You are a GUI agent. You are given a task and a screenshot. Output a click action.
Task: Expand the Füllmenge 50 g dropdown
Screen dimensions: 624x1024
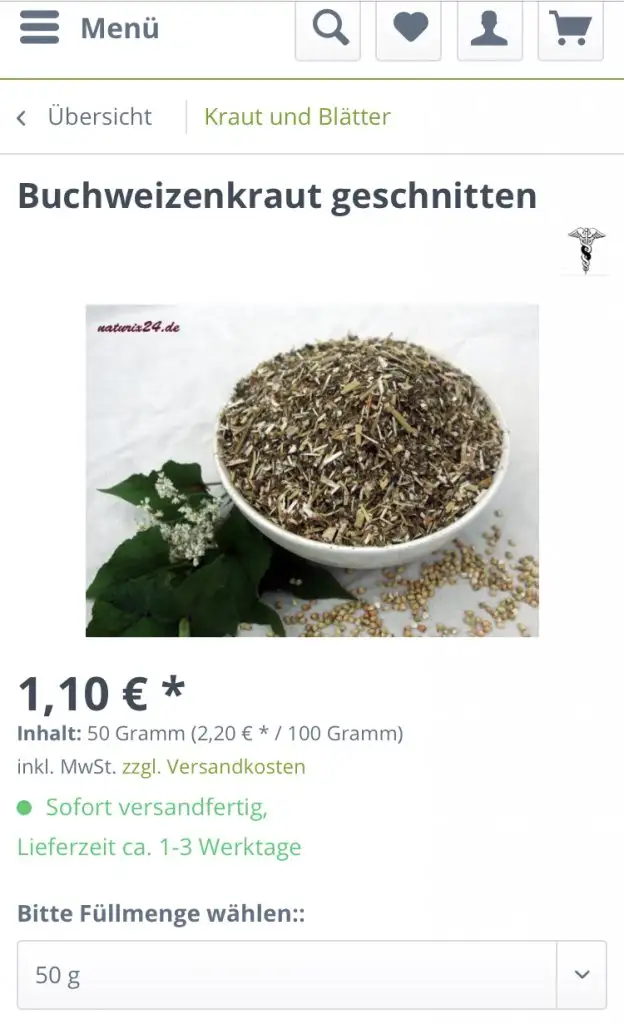coord(312,975)
